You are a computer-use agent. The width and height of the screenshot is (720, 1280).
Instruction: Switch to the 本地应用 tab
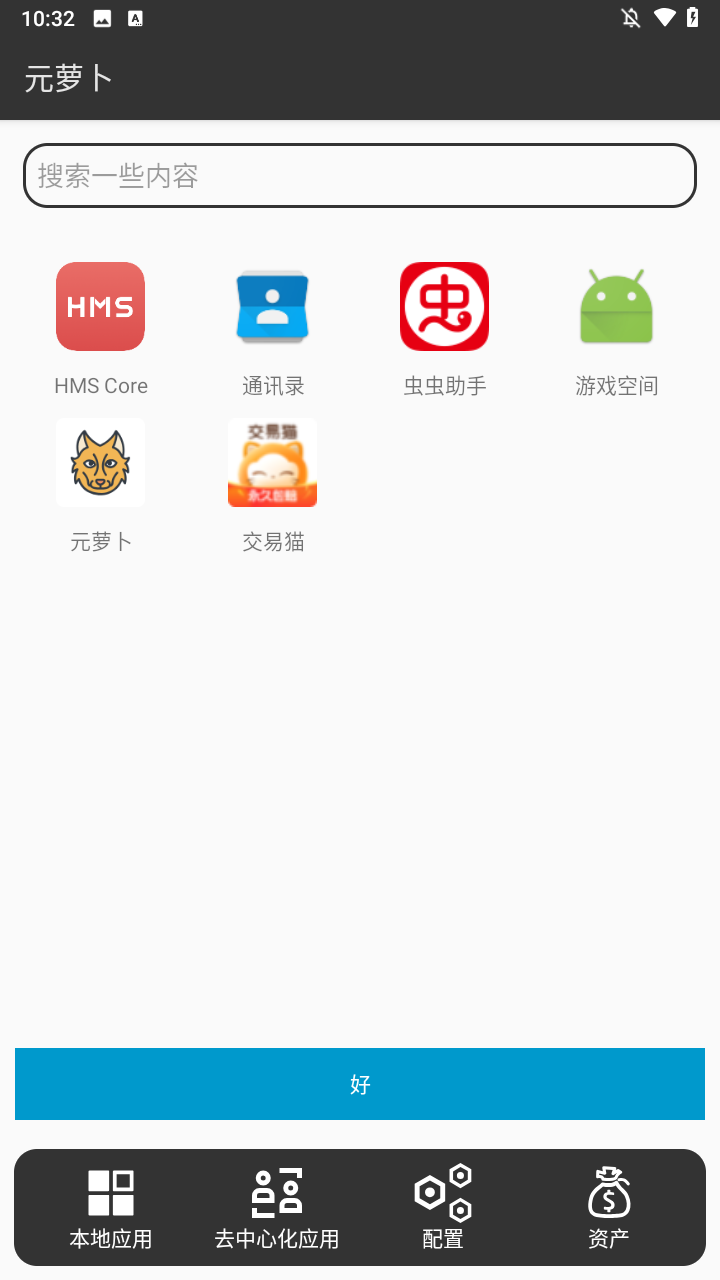tap(110, 1238)
